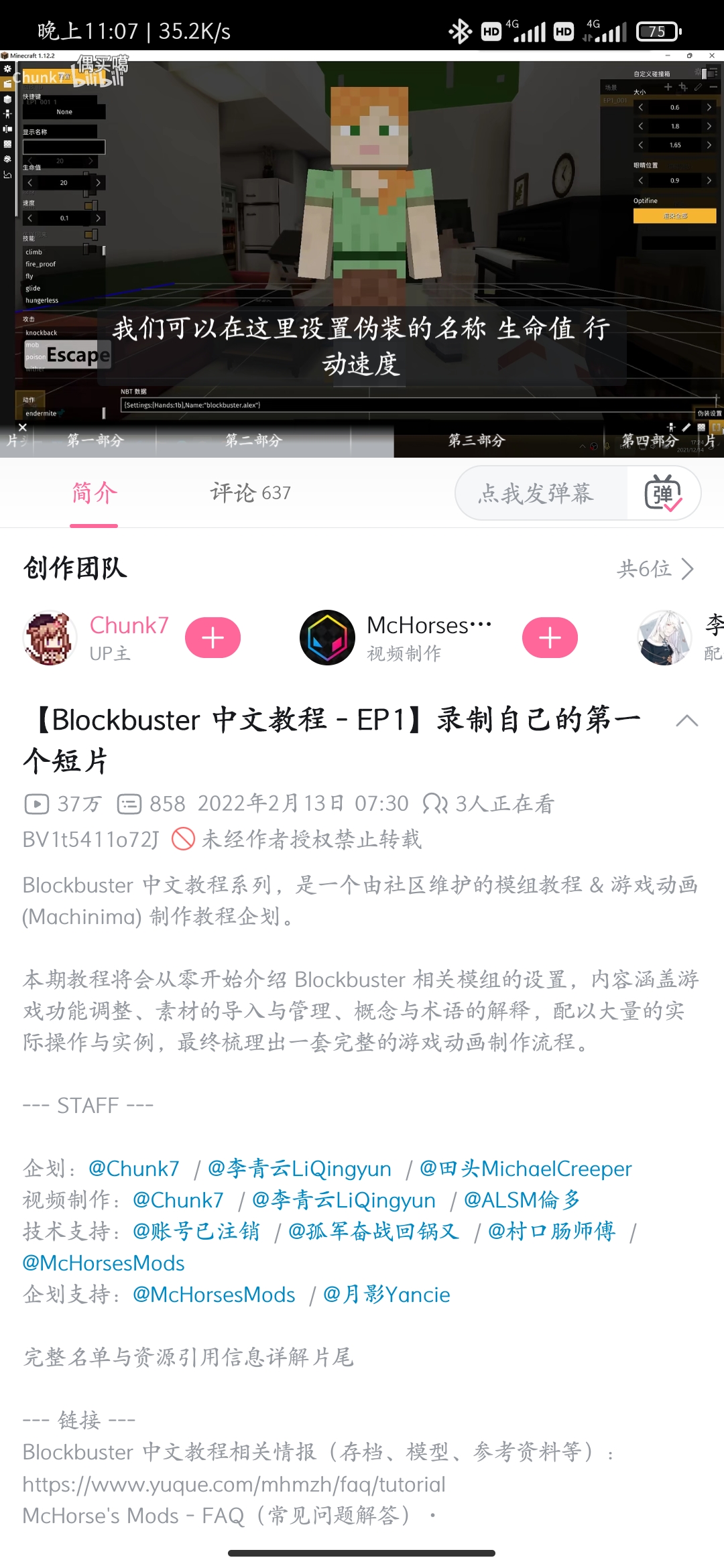The height and width of the screenshot is (1568, 724).
Task: Switch to the 评论 637 tab
Action: tap(250, 493)
